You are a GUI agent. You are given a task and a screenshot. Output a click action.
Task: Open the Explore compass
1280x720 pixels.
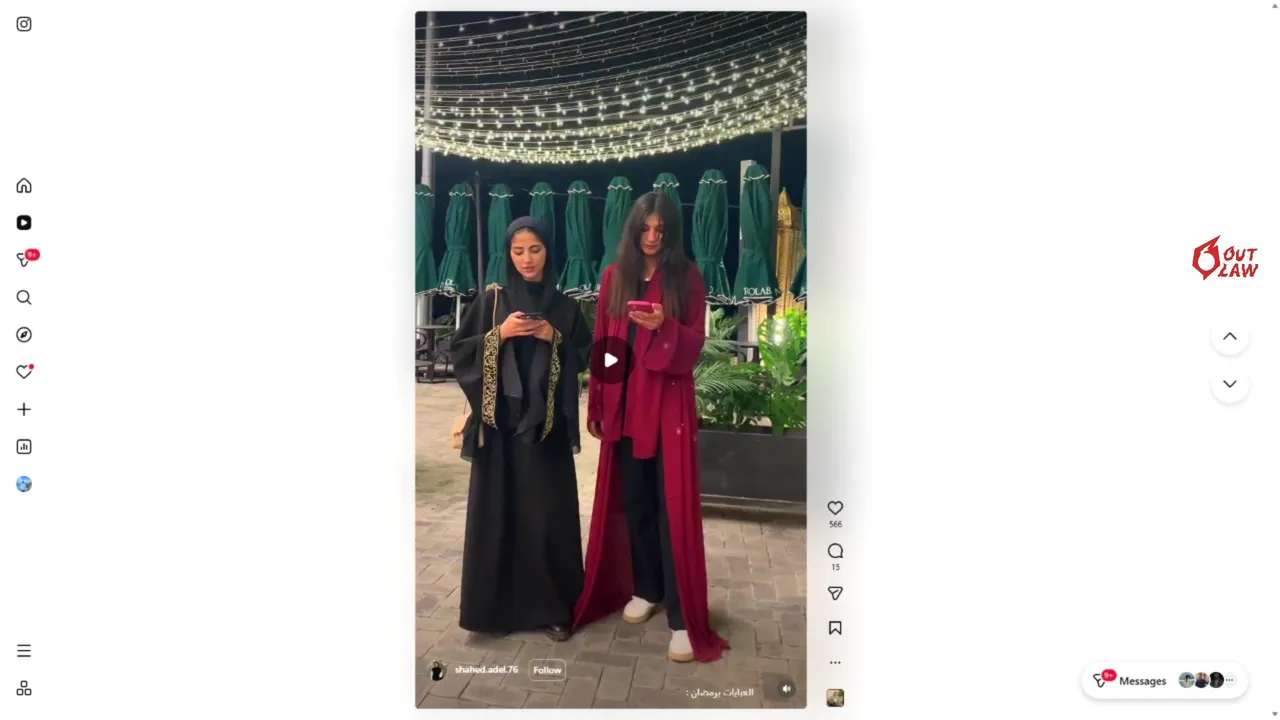24,335
